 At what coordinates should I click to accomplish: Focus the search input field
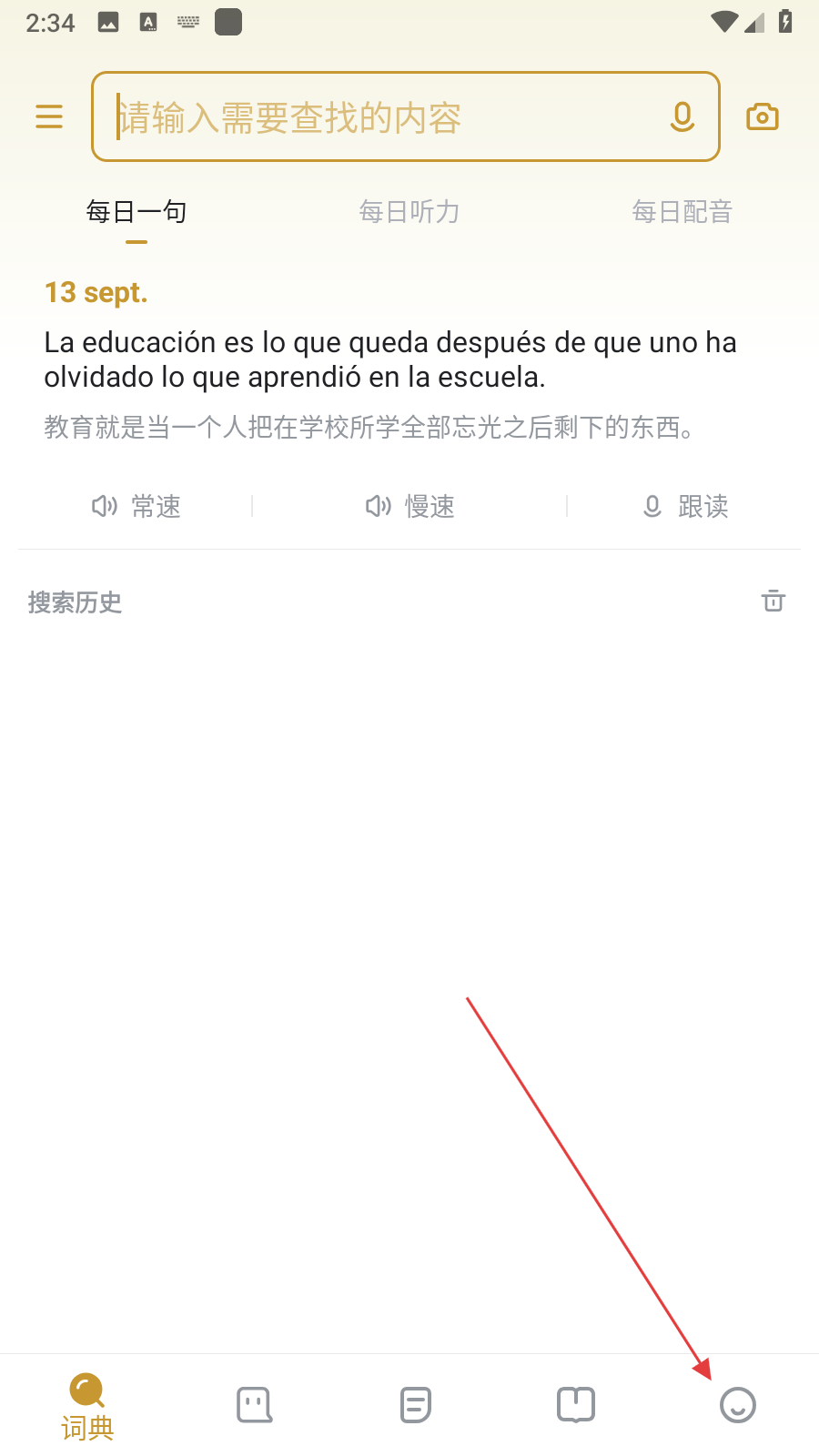pos(382,117)
